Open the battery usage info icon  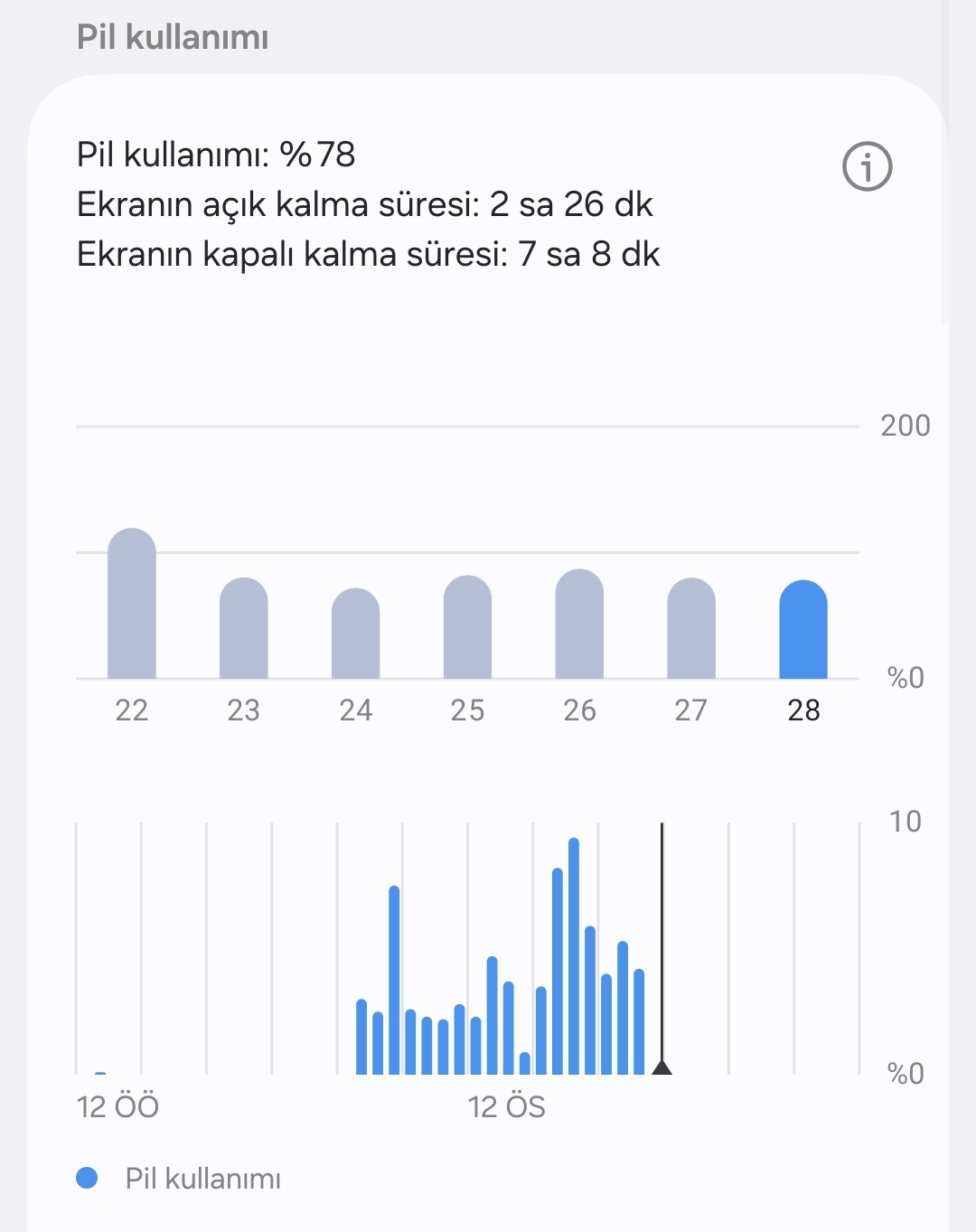point(867,167)
